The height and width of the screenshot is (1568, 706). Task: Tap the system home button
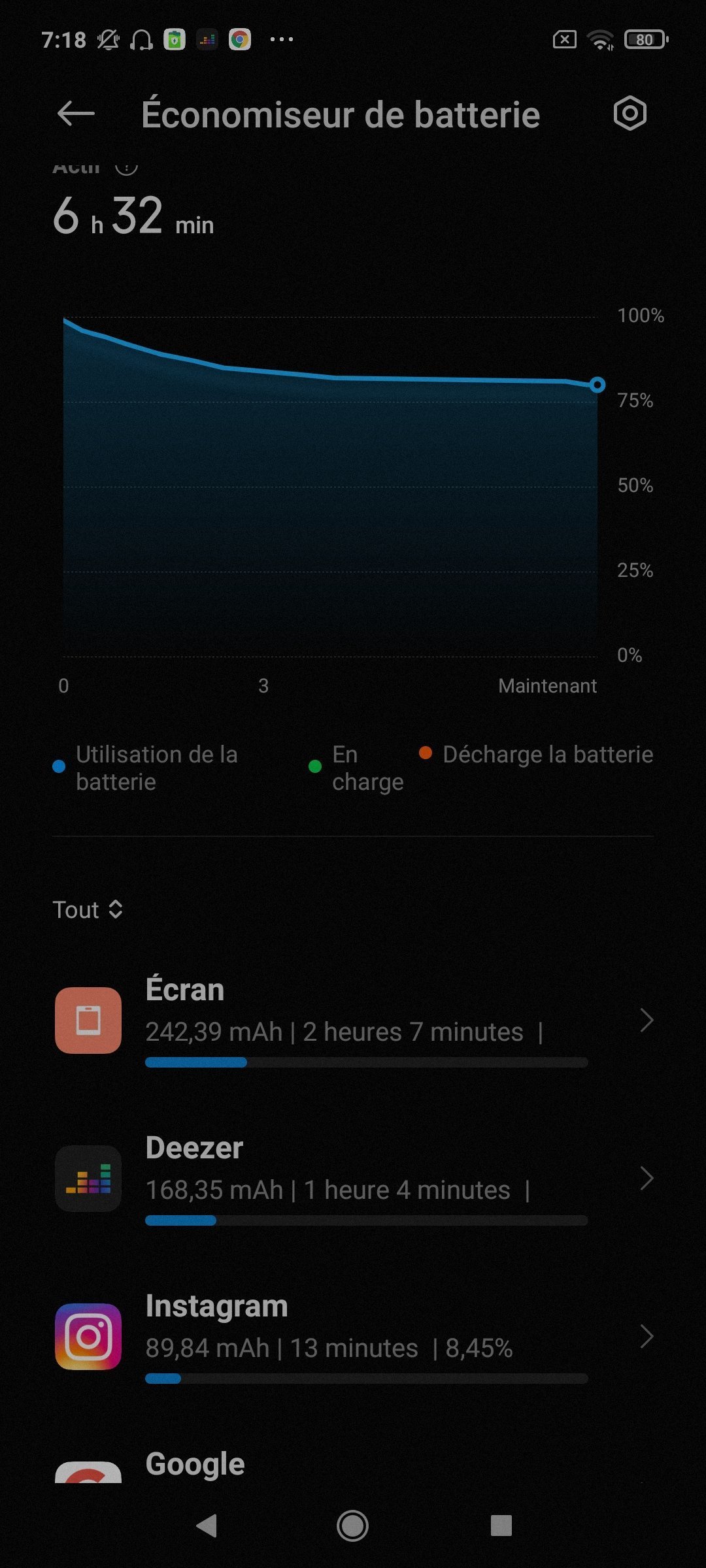point(352,1526)
